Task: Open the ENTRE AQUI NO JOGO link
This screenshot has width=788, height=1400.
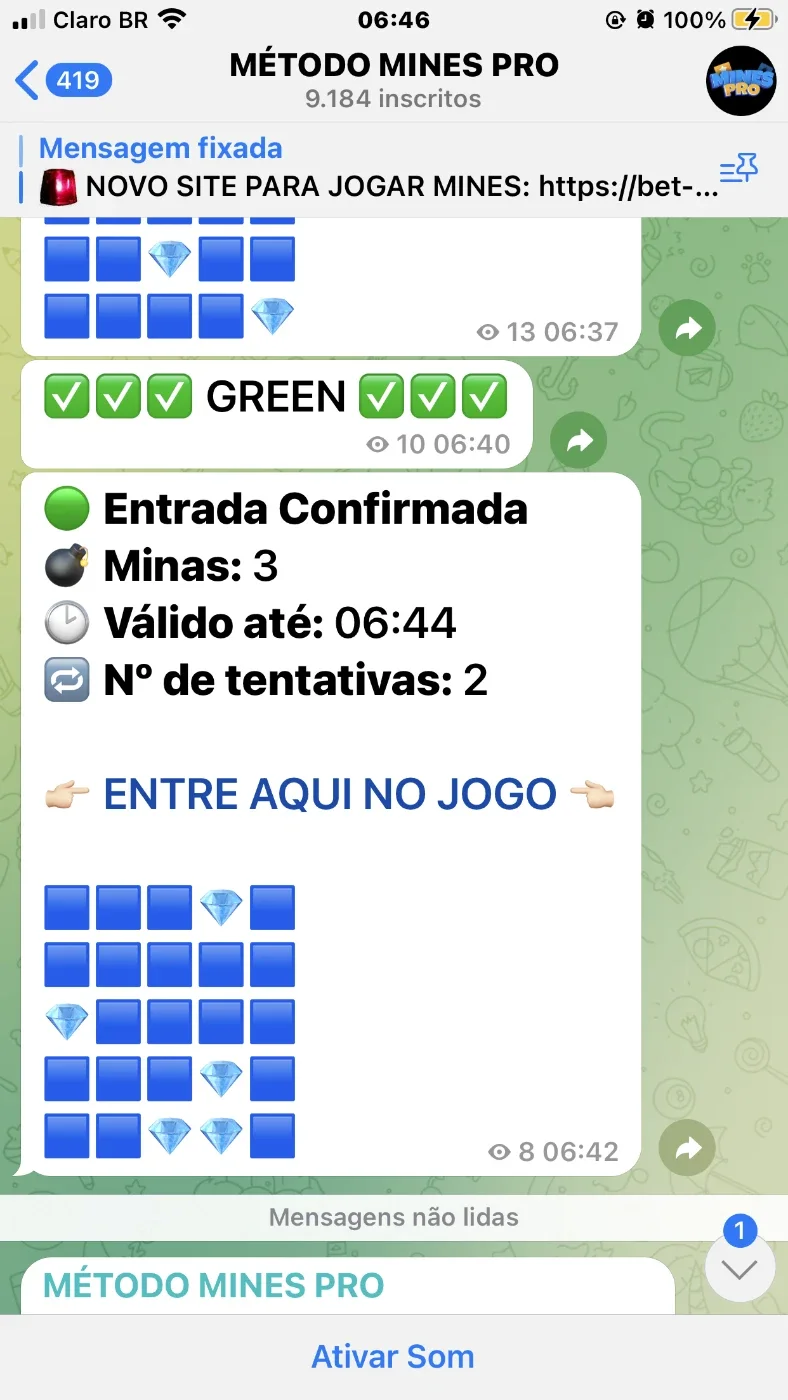Action: click(x=330, y=795)
